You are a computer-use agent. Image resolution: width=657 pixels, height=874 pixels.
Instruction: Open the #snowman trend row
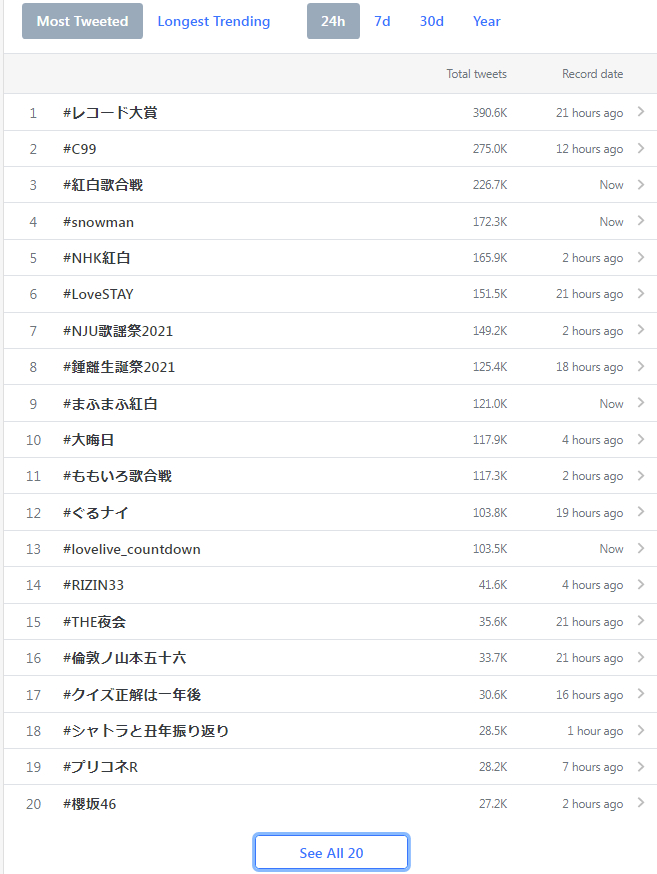(98, 222)
